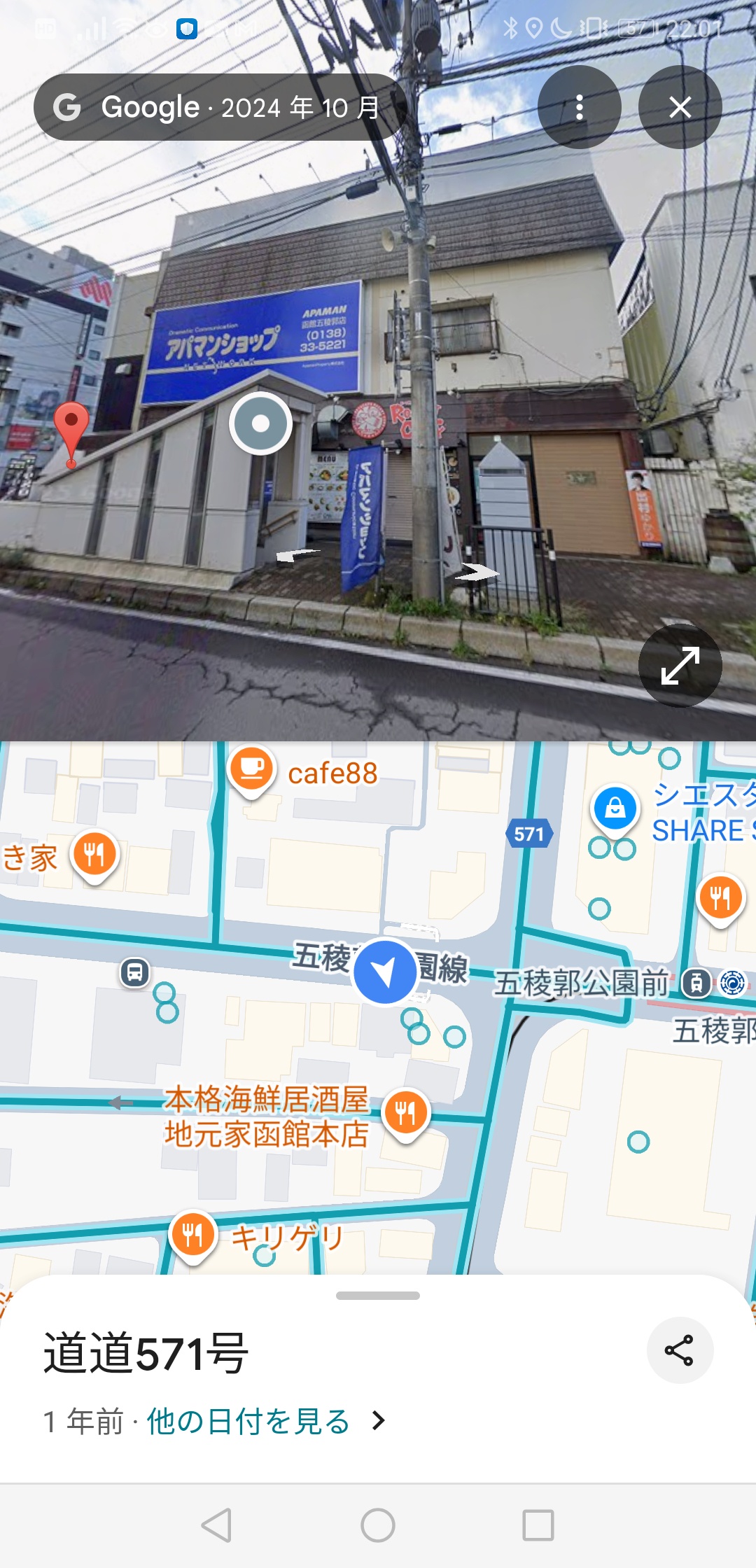
Task: Move Street View along the right arrow
Action: [x=477, y=572]
